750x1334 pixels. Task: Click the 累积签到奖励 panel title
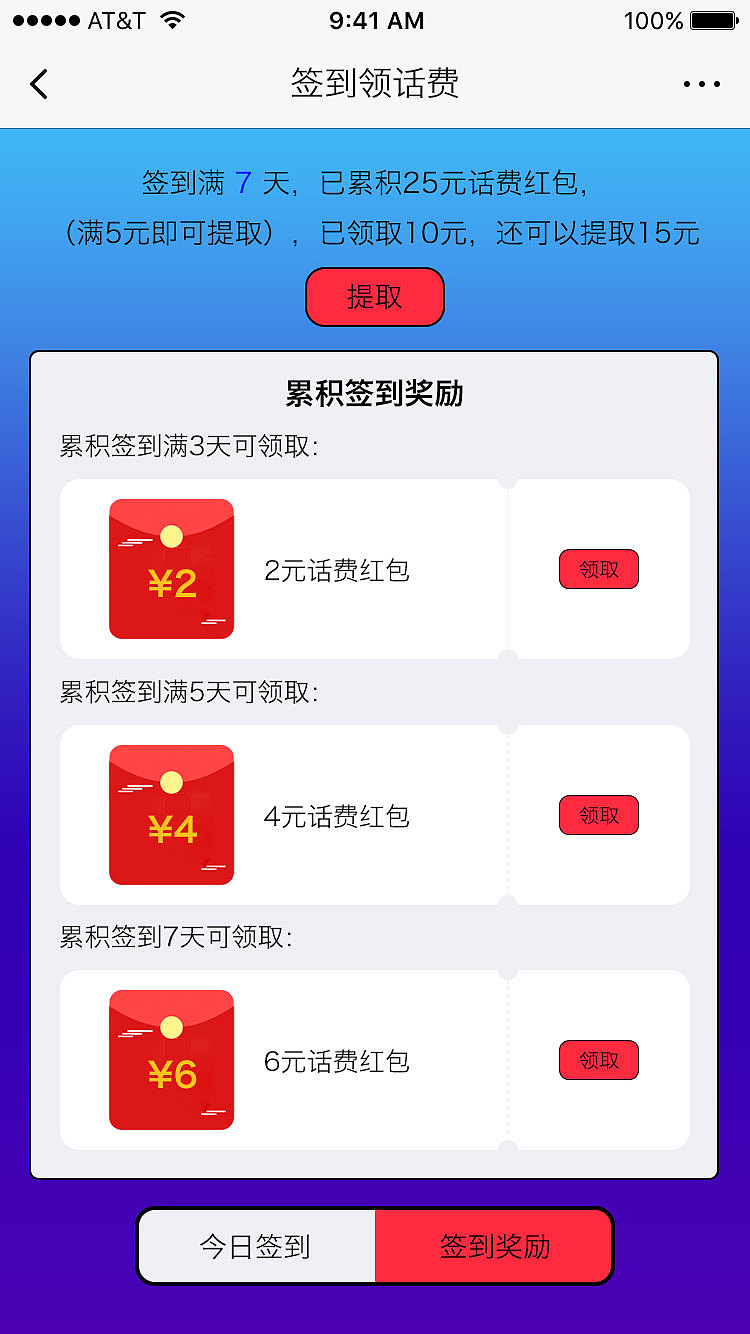point(375,392)
